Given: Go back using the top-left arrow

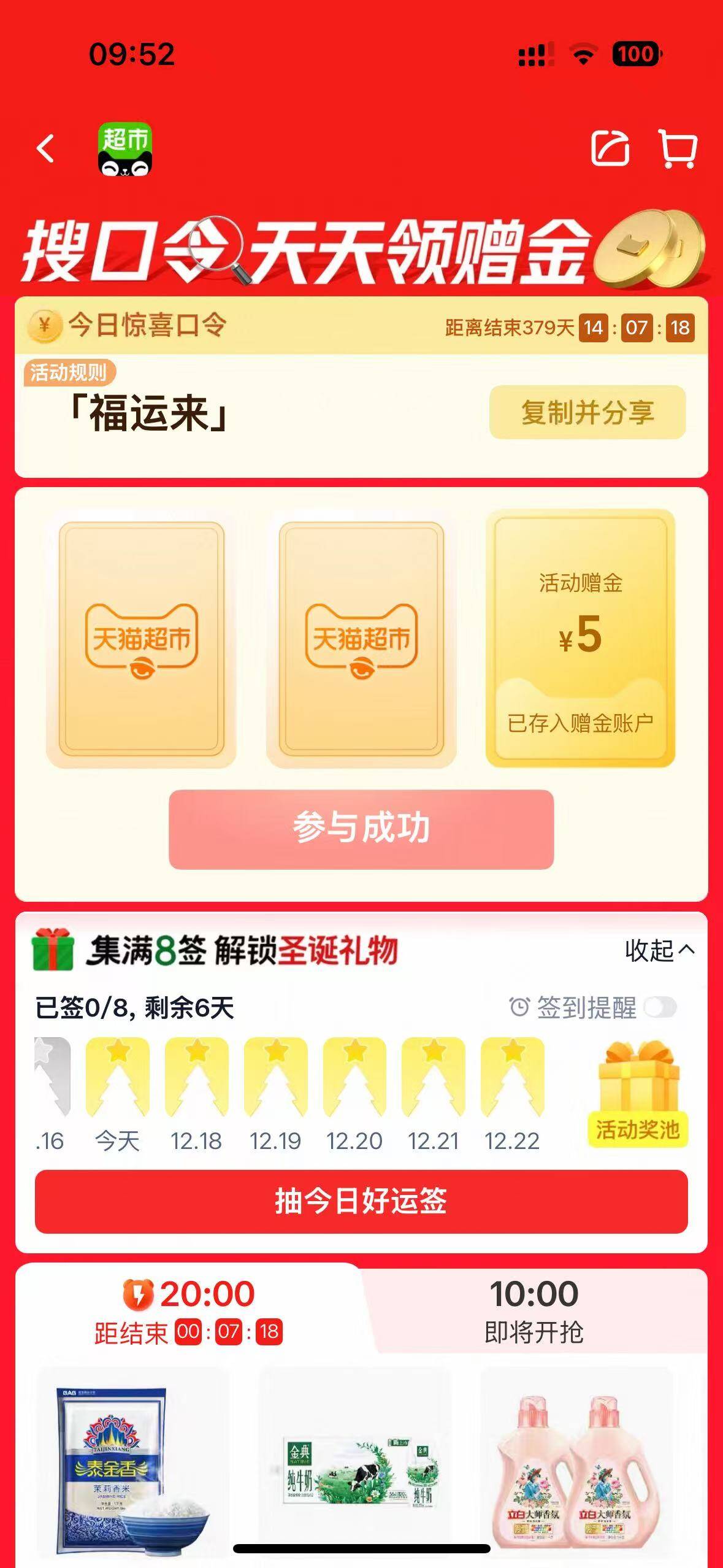Looking at the screenshot, I should click(45, 148).
